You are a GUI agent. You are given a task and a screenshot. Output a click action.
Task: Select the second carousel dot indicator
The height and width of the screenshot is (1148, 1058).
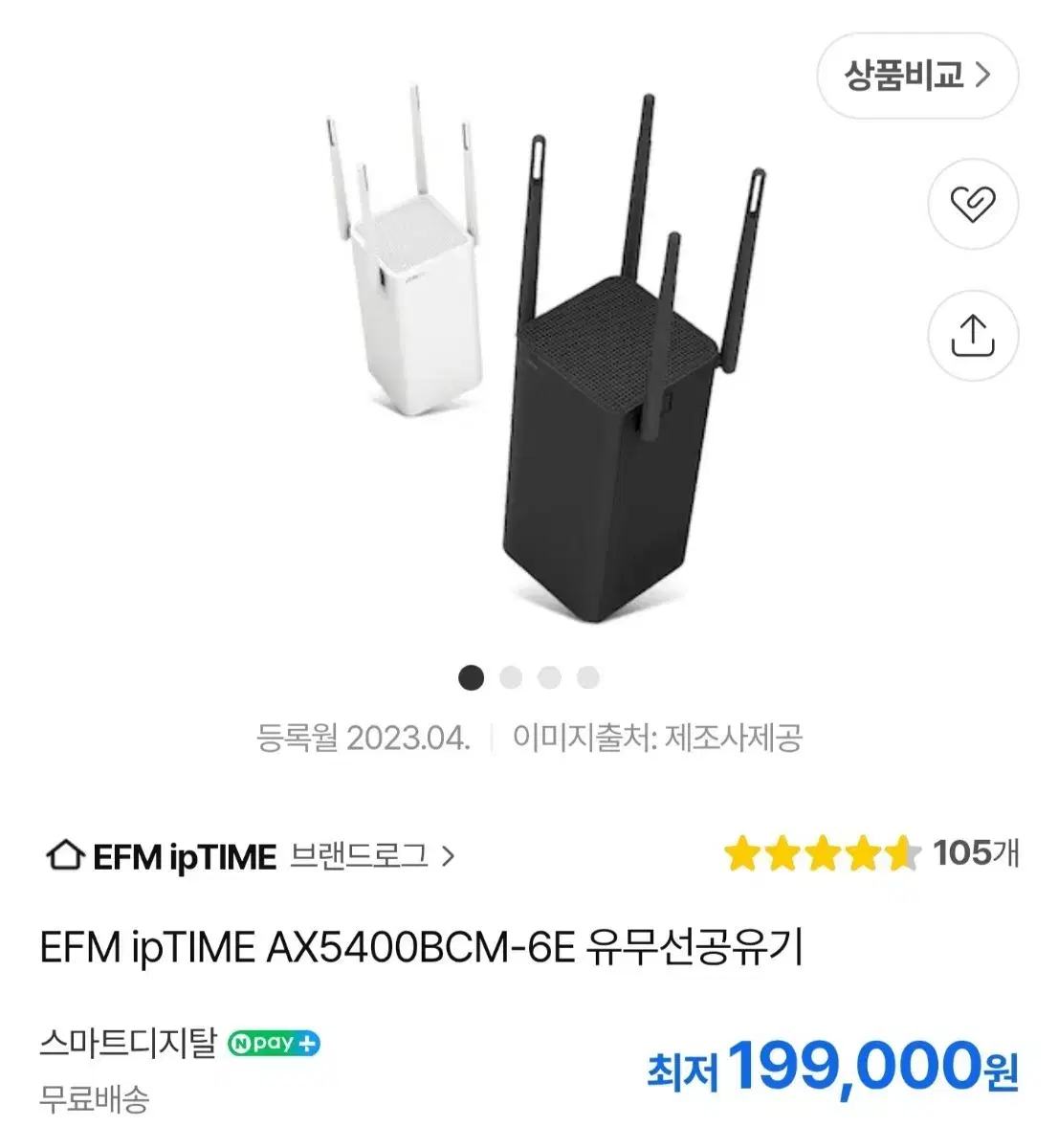click(x=510, y=677)
